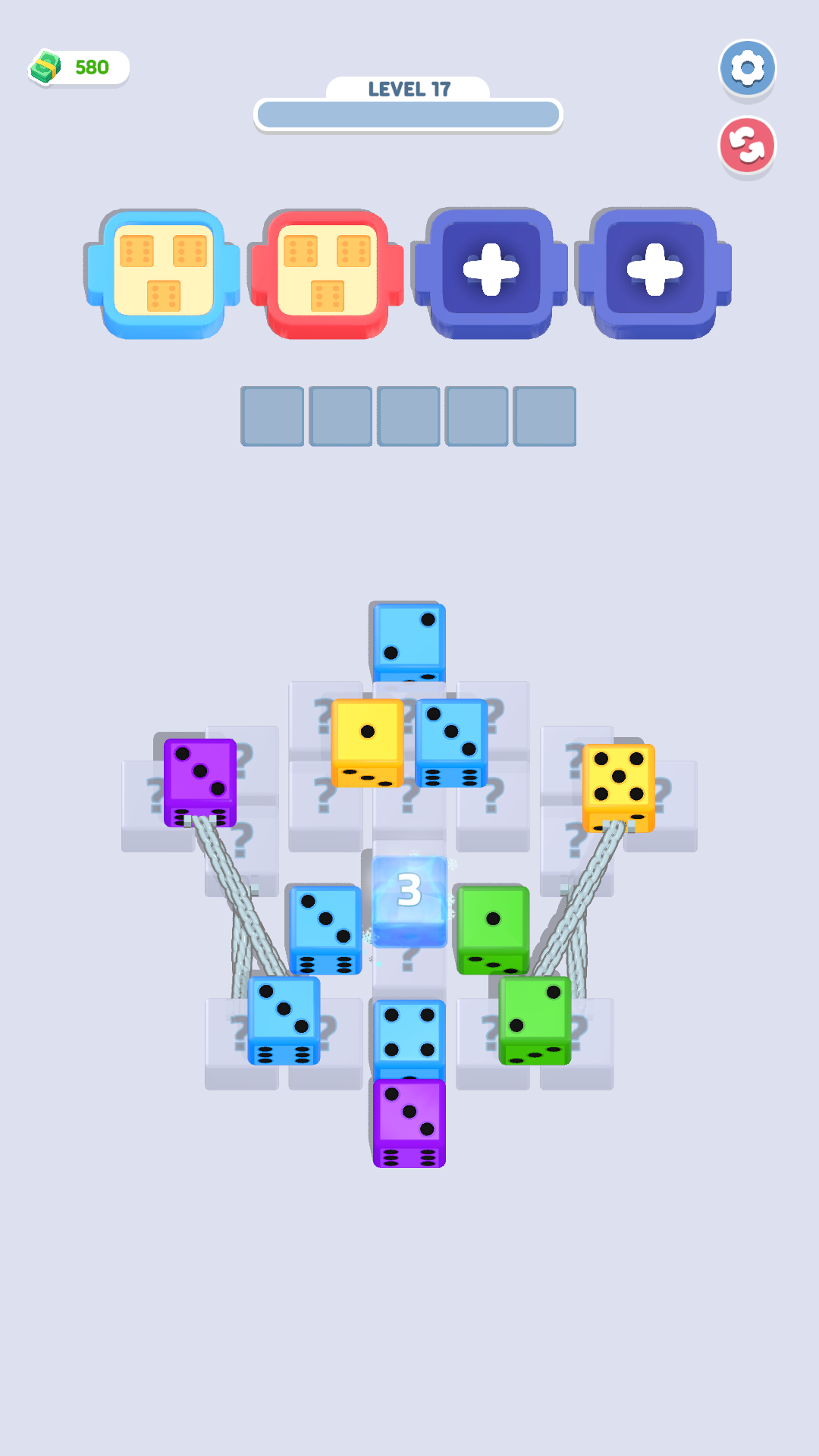The width and height of the screenshot is (819, 1456).
Task: Restart the level with the red button
Action: (x=747, y=145)
